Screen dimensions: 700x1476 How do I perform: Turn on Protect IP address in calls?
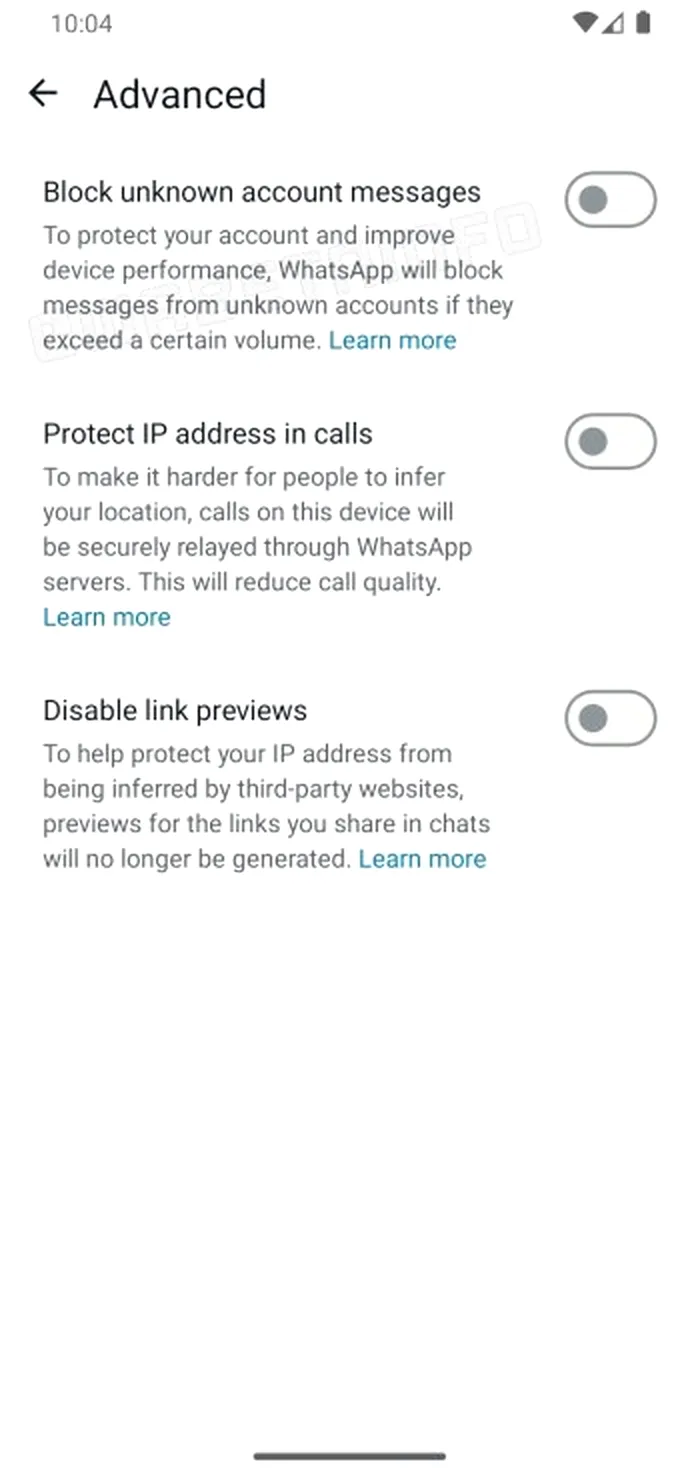pos(610,441)
